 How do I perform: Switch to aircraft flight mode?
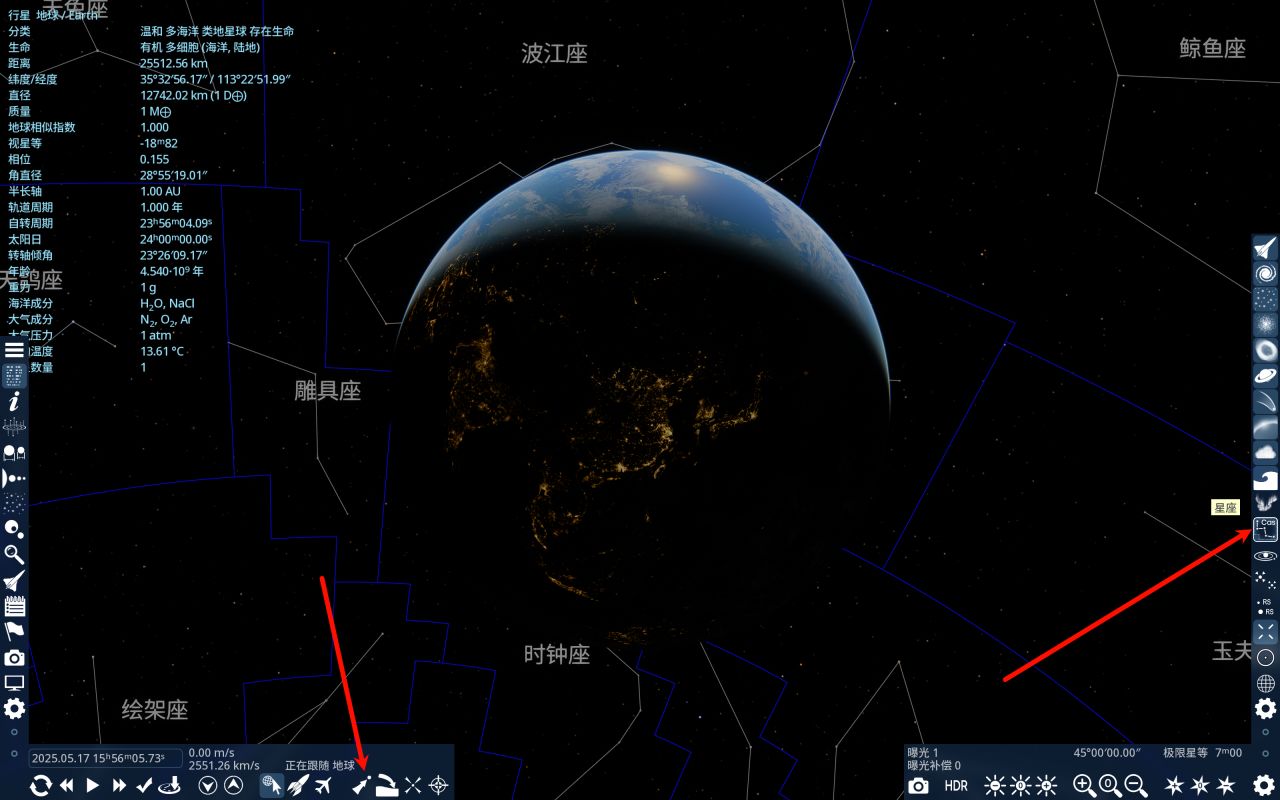pos(322,786)
